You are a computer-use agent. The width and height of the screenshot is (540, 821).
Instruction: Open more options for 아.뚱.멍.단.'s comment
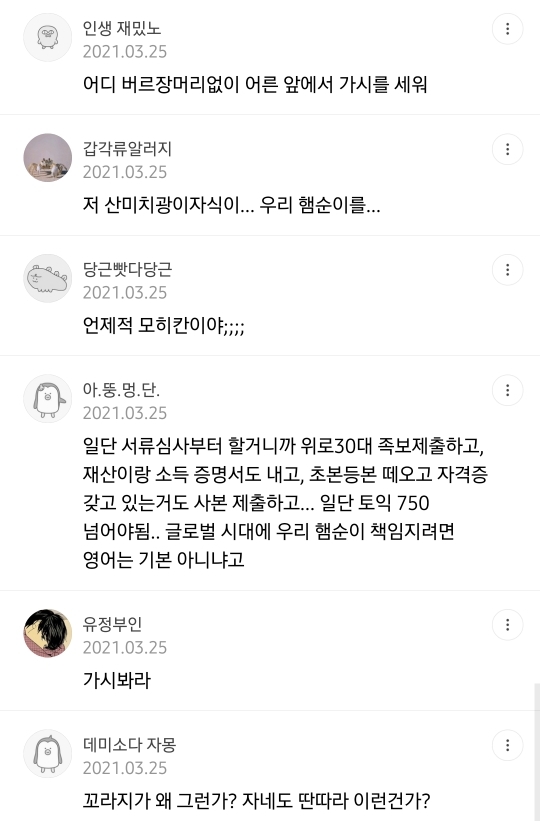click(508, 391)
